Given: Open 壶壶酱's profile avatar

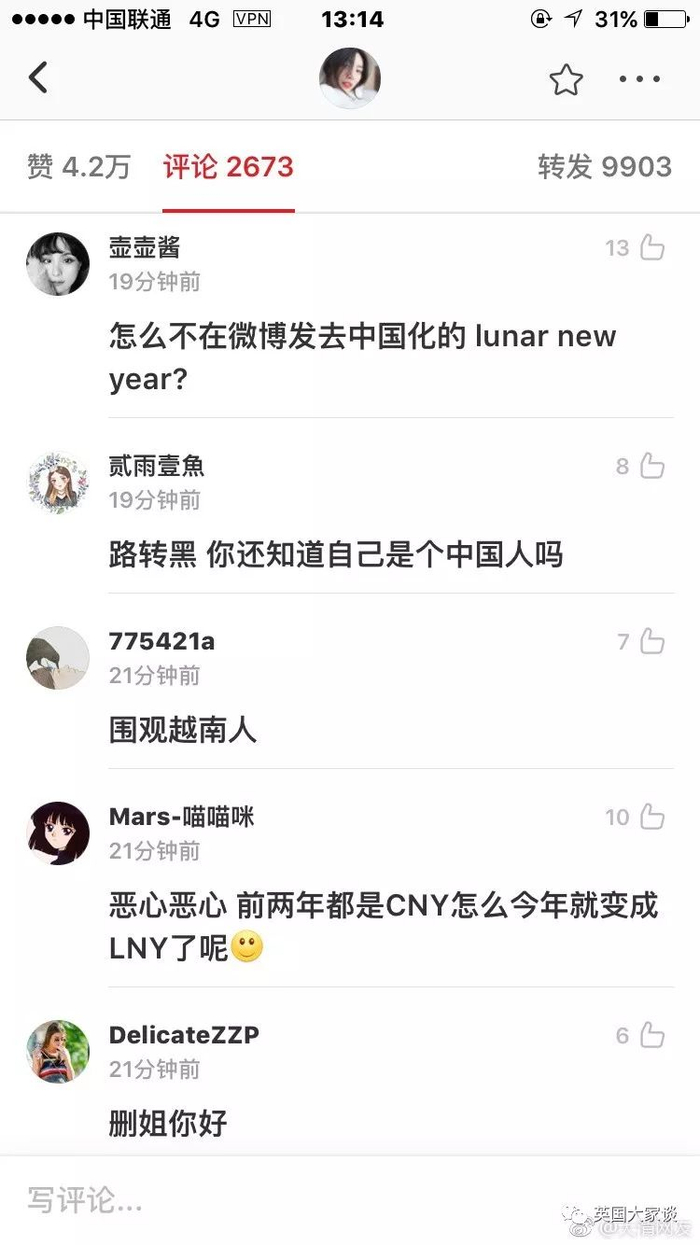Looking at the screenshot, I should click(57, 264).
